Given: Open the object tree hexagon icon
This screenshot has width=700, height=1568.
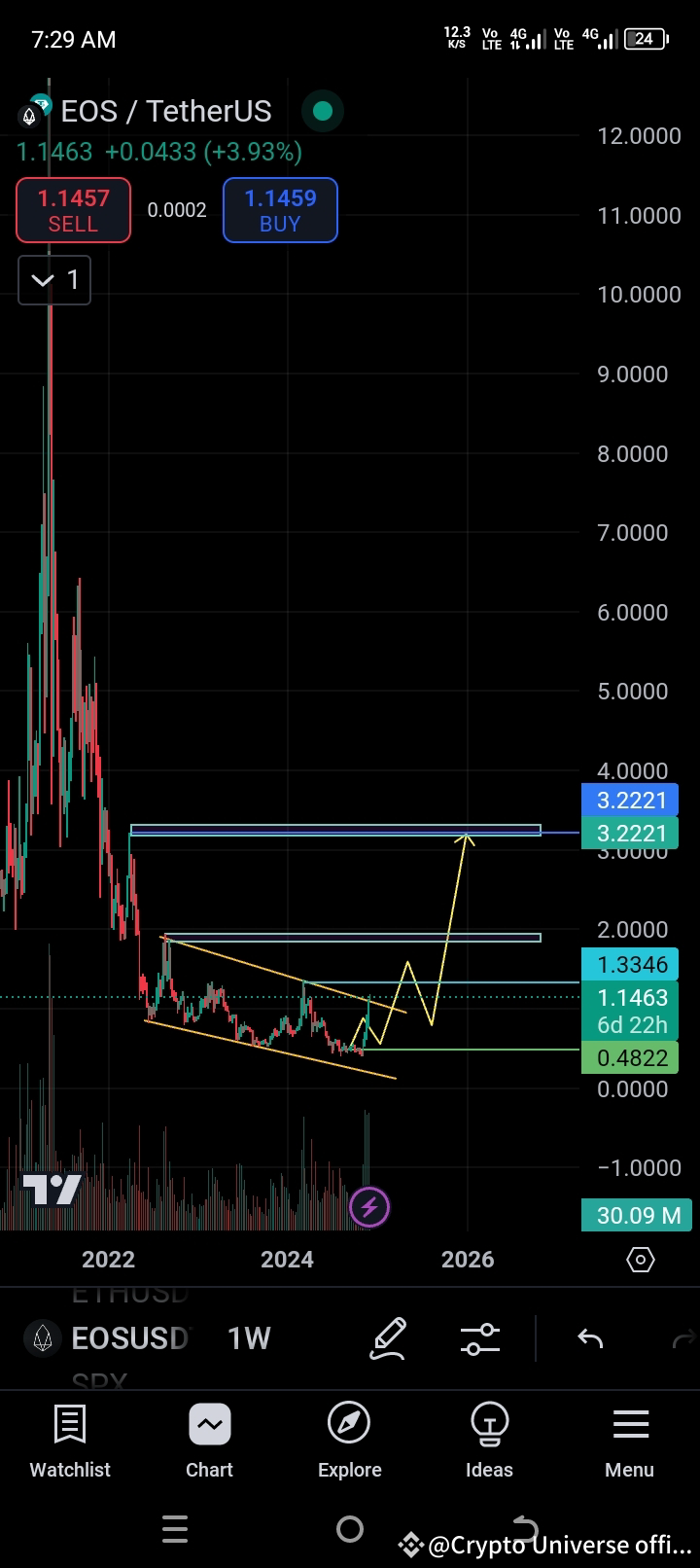Looking at the screenshot, I should [640, 1259].
